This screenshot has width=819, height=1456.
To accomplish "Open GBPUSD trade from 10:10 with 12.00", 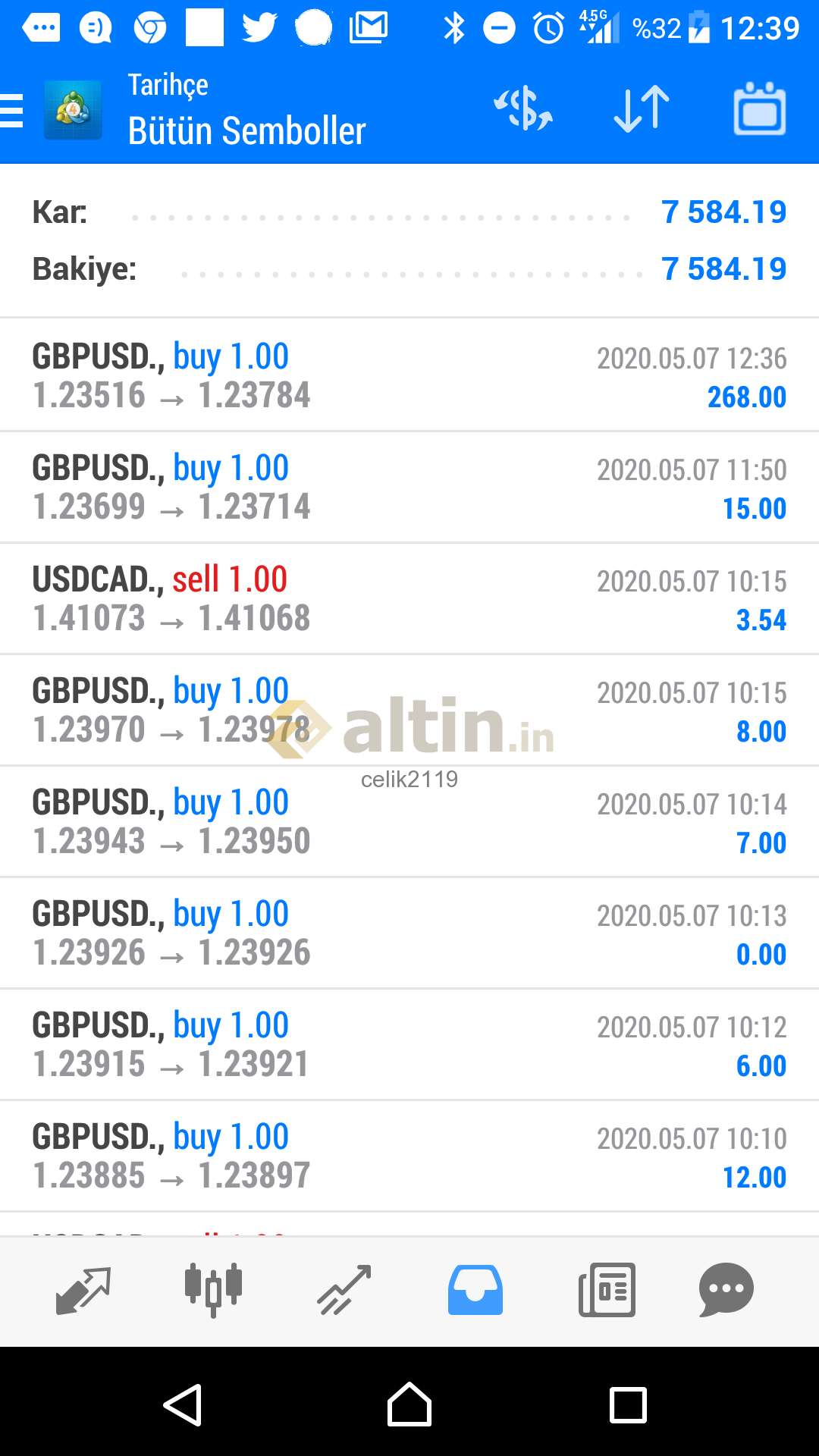I will point(409,1156).
